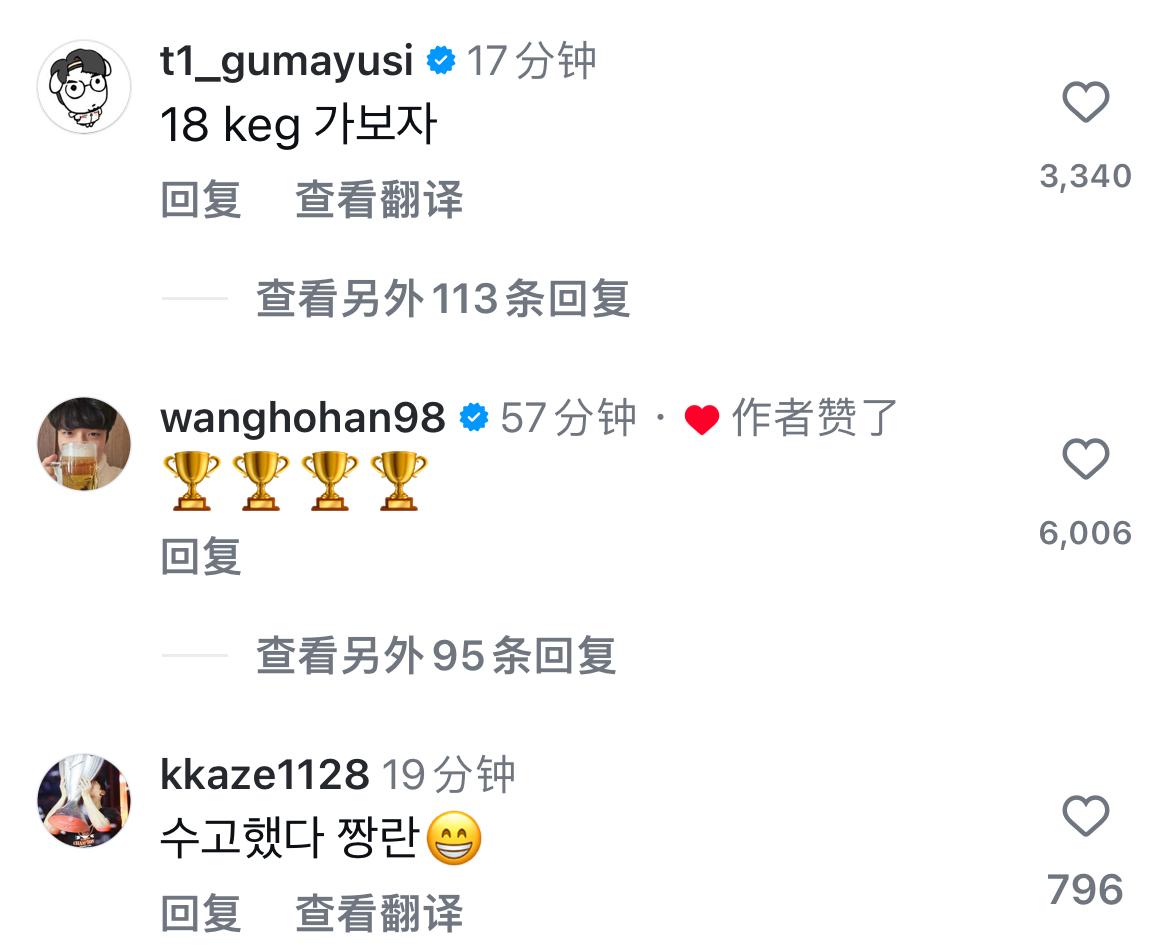Visit profile via t1_gumayusi username
The height and width of the screenshot is (952, 1170).
click(286, 61)
